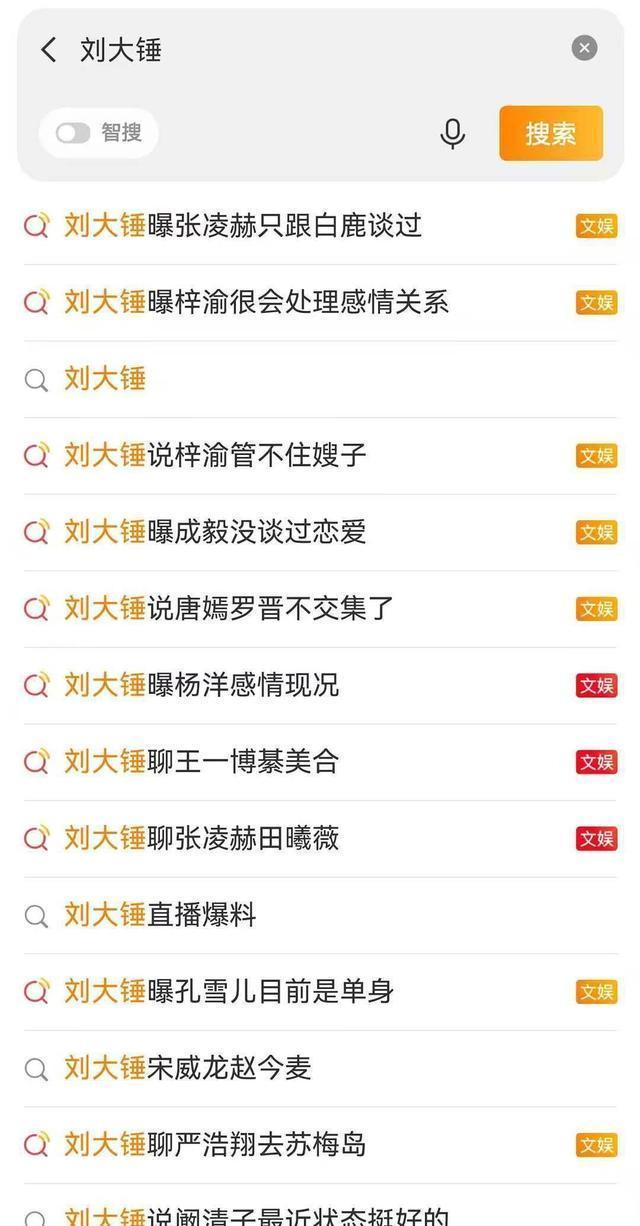Open suggestion 刘大锤曝孔雪儿目前是单身
The image size is (640, 1226).
point(230,992)
